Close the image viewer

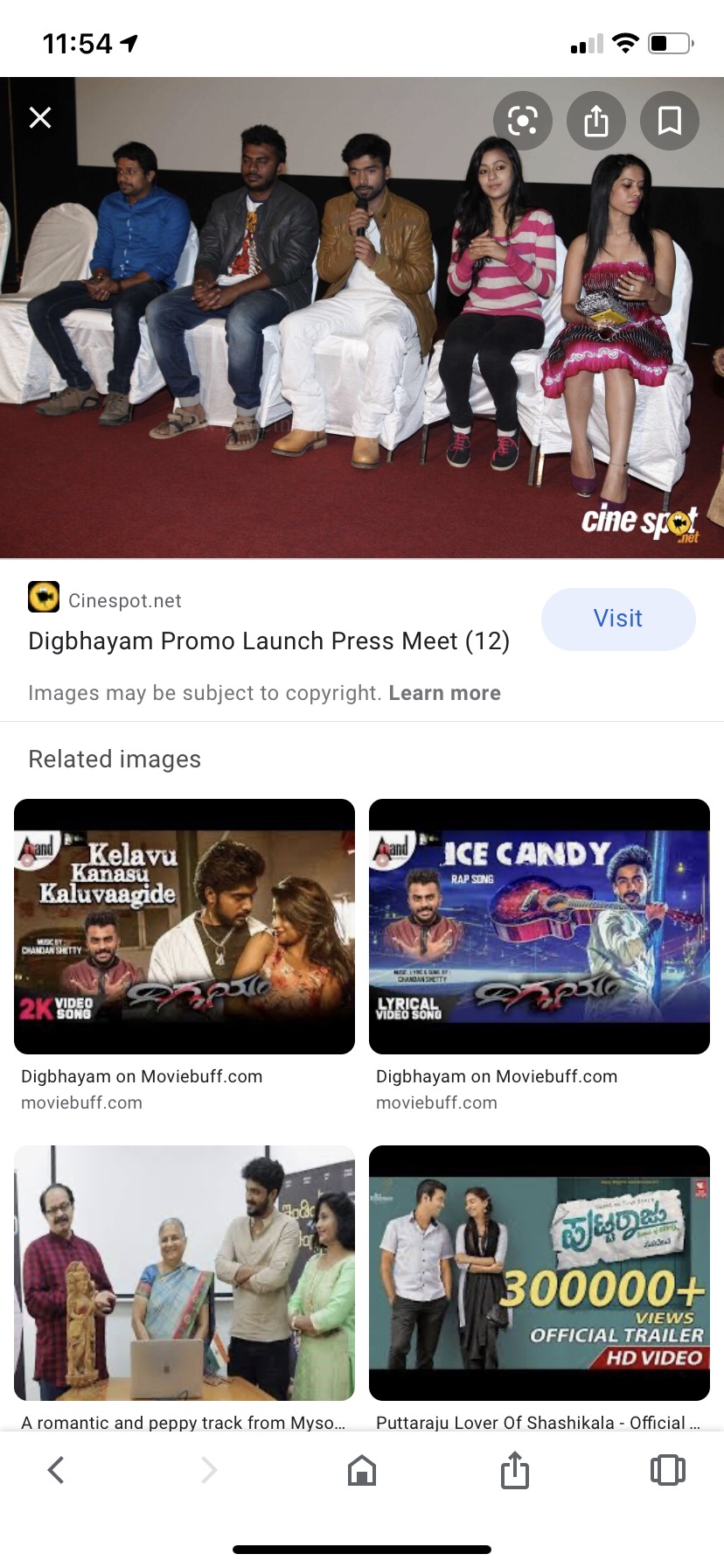pyautogui.click(x=40, y=117)
